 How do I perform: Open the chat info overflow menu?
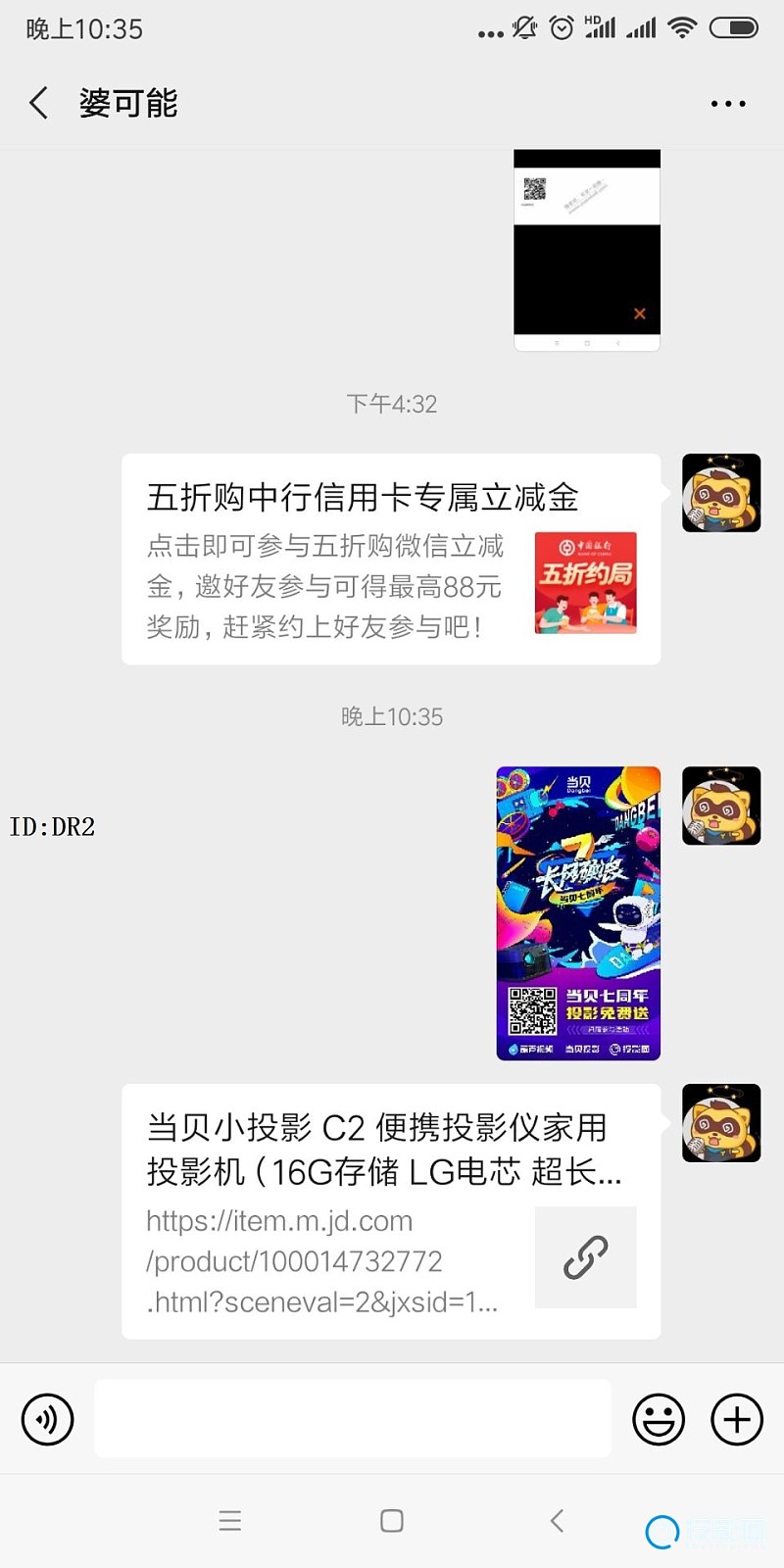727,103
